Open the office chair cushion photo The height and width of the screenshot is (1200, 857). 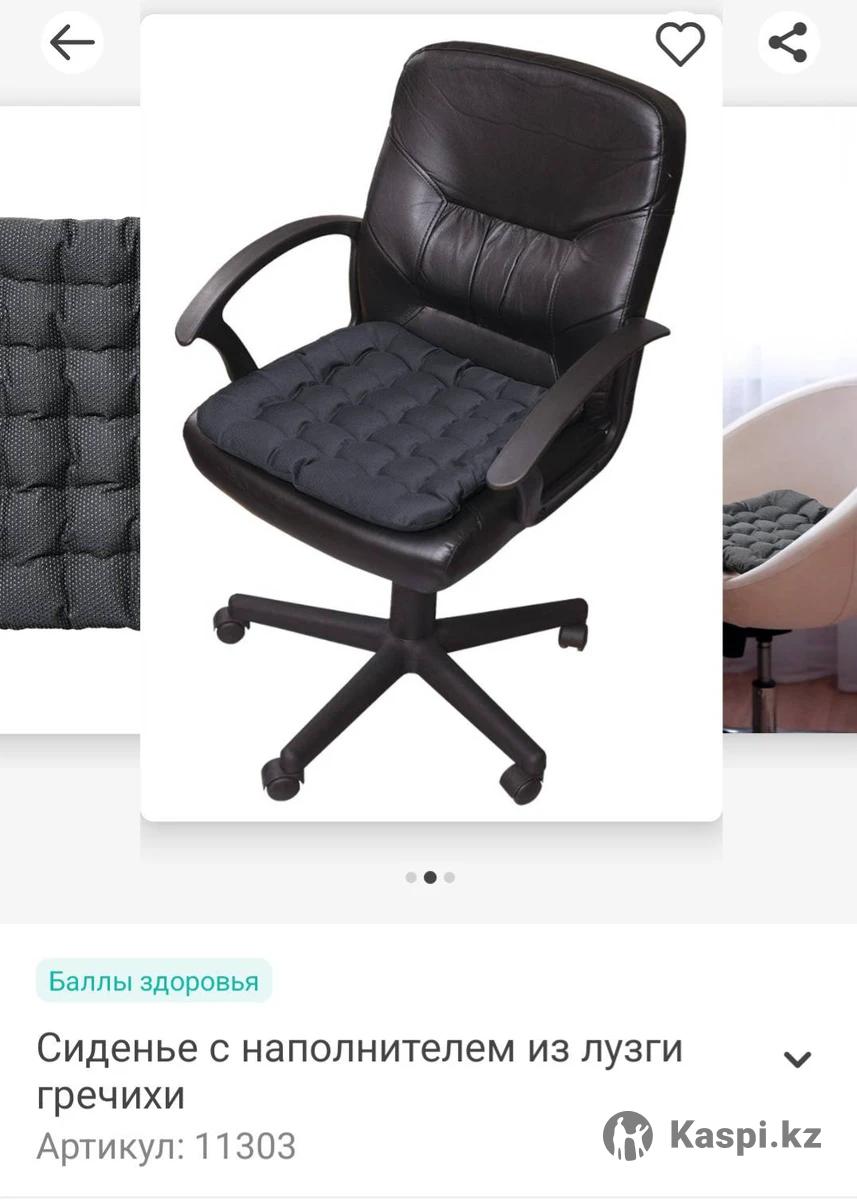(x=430, y=420)
